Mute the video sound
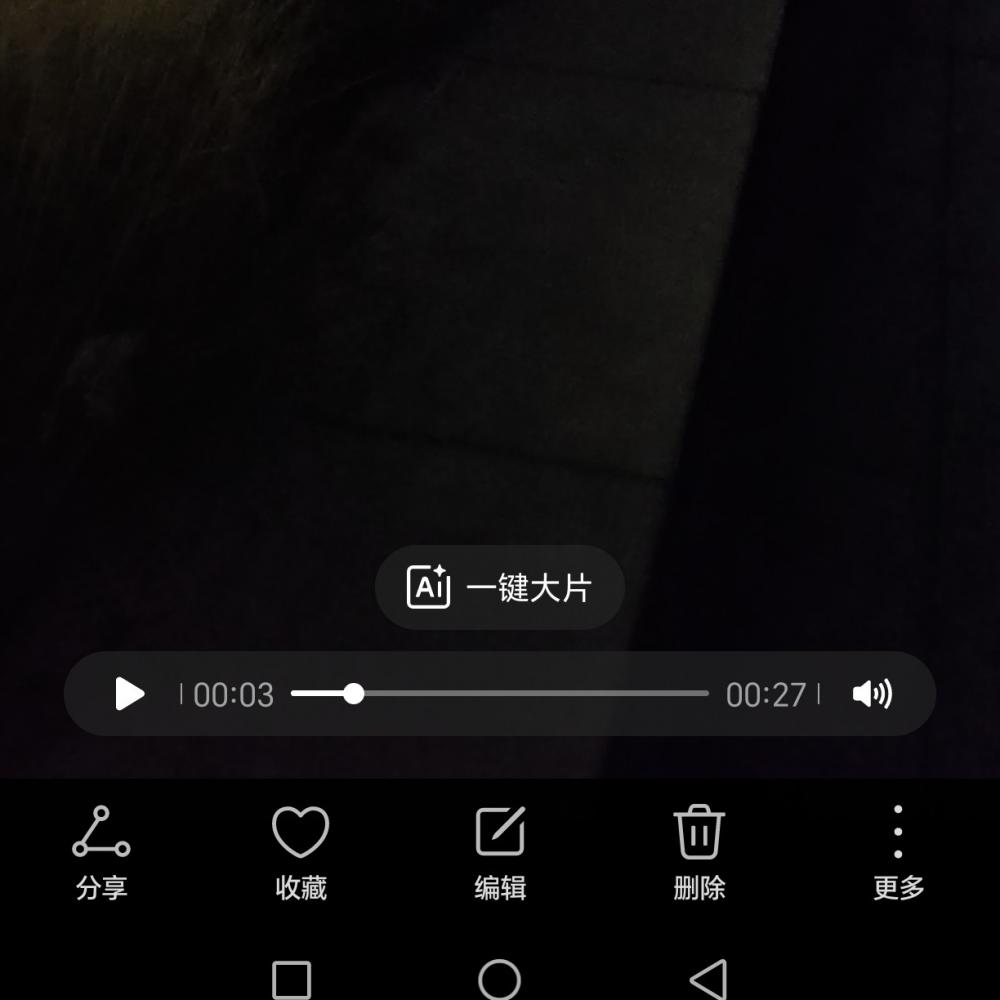 [x=871, y=694]
